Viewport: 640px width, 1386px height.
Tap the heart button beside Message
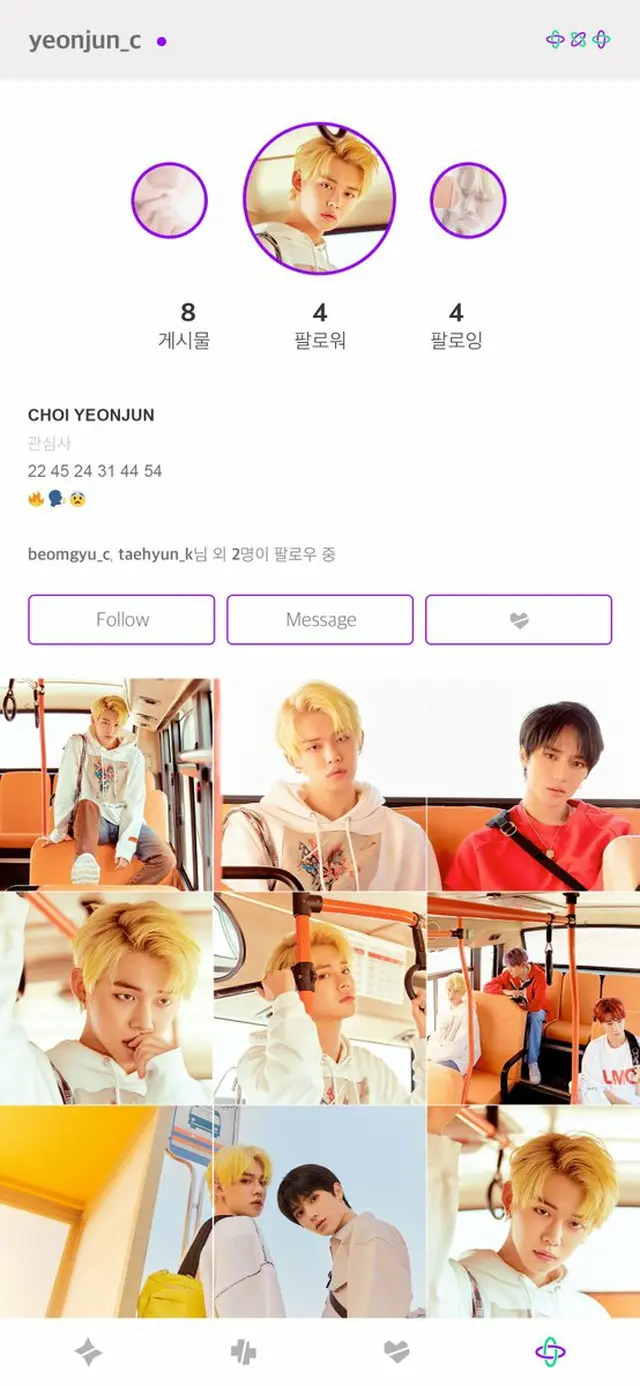pos(518,620)
